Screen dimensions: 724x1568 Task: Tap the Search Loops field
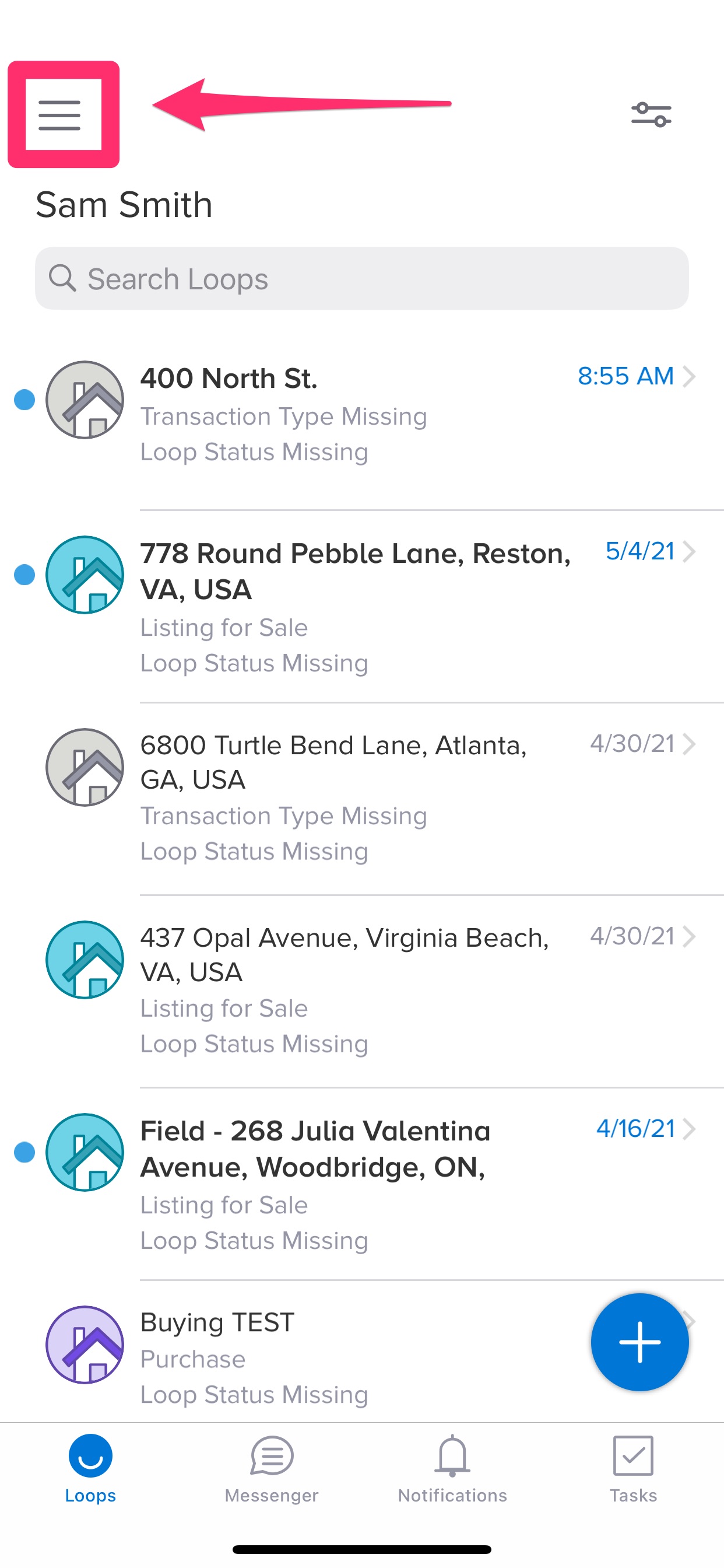(361, 278)
